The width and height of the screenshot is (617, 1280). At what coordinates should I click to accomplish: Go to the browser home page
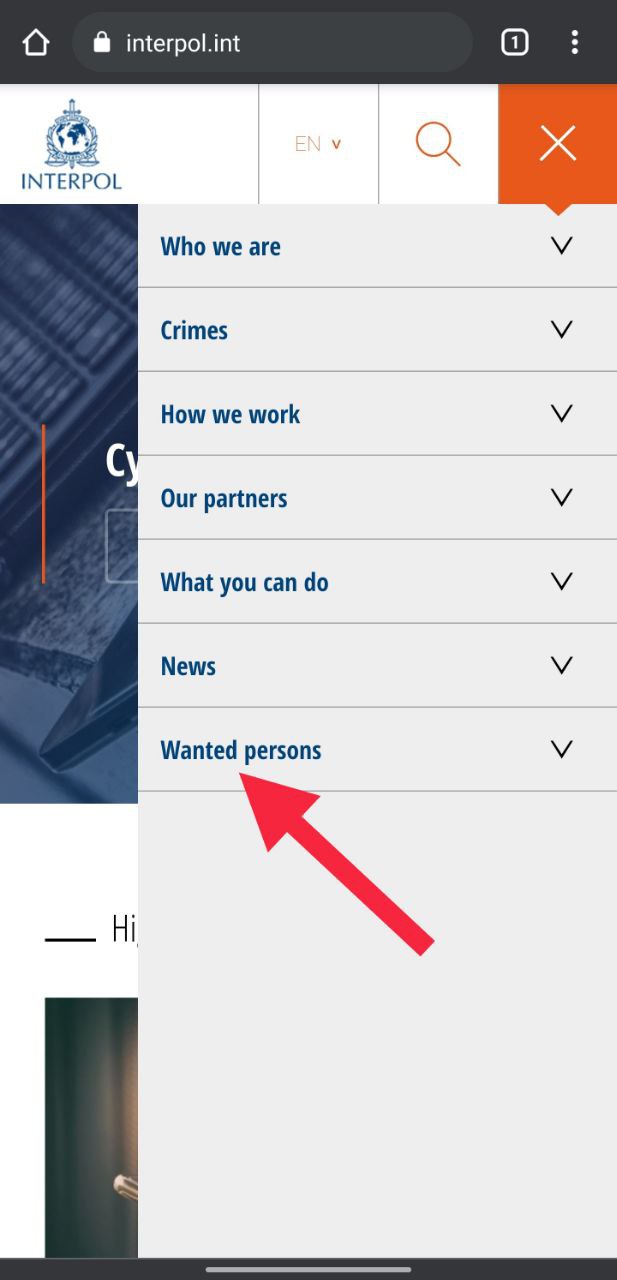36,42
